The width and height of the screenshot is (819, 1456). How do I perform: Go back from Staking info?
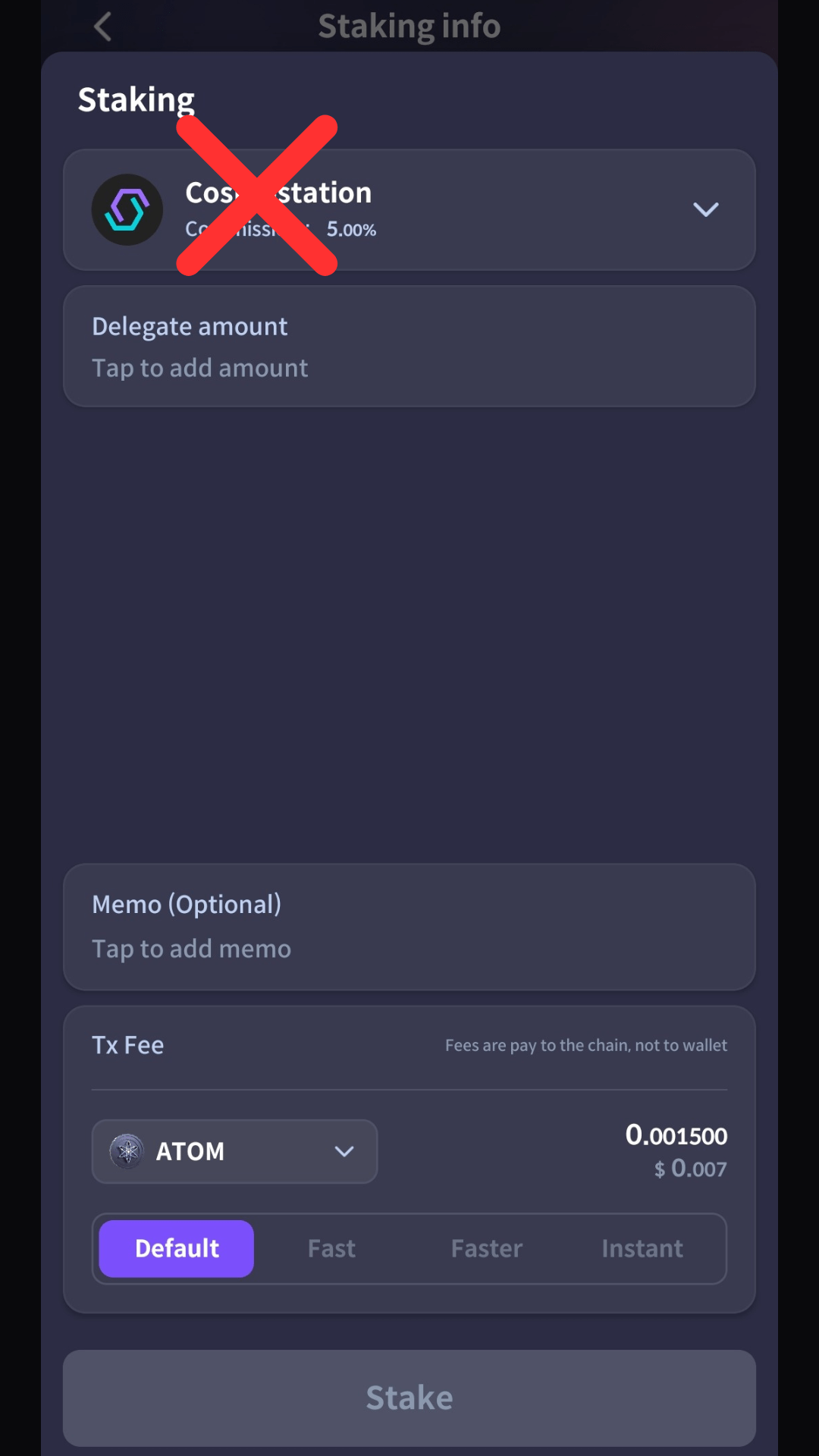click(103, 27)
